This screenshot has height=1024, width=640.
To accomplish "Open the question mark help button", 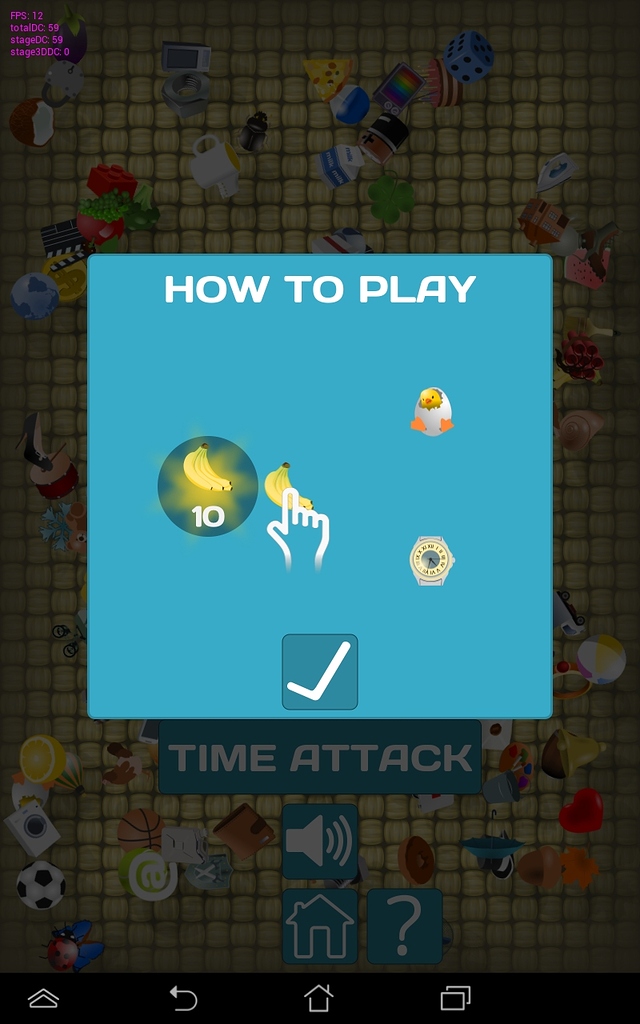I will [x=405, y=926].
